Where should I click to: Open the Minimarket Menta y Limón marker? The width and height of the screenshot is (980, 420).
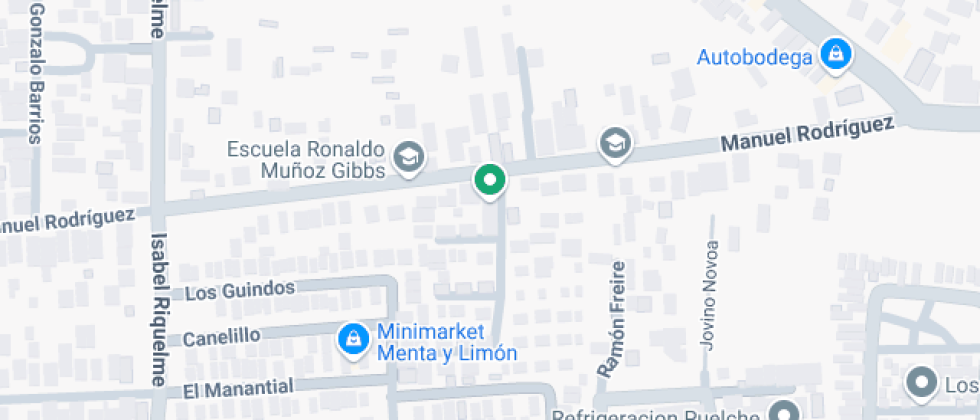coord(353,340)
